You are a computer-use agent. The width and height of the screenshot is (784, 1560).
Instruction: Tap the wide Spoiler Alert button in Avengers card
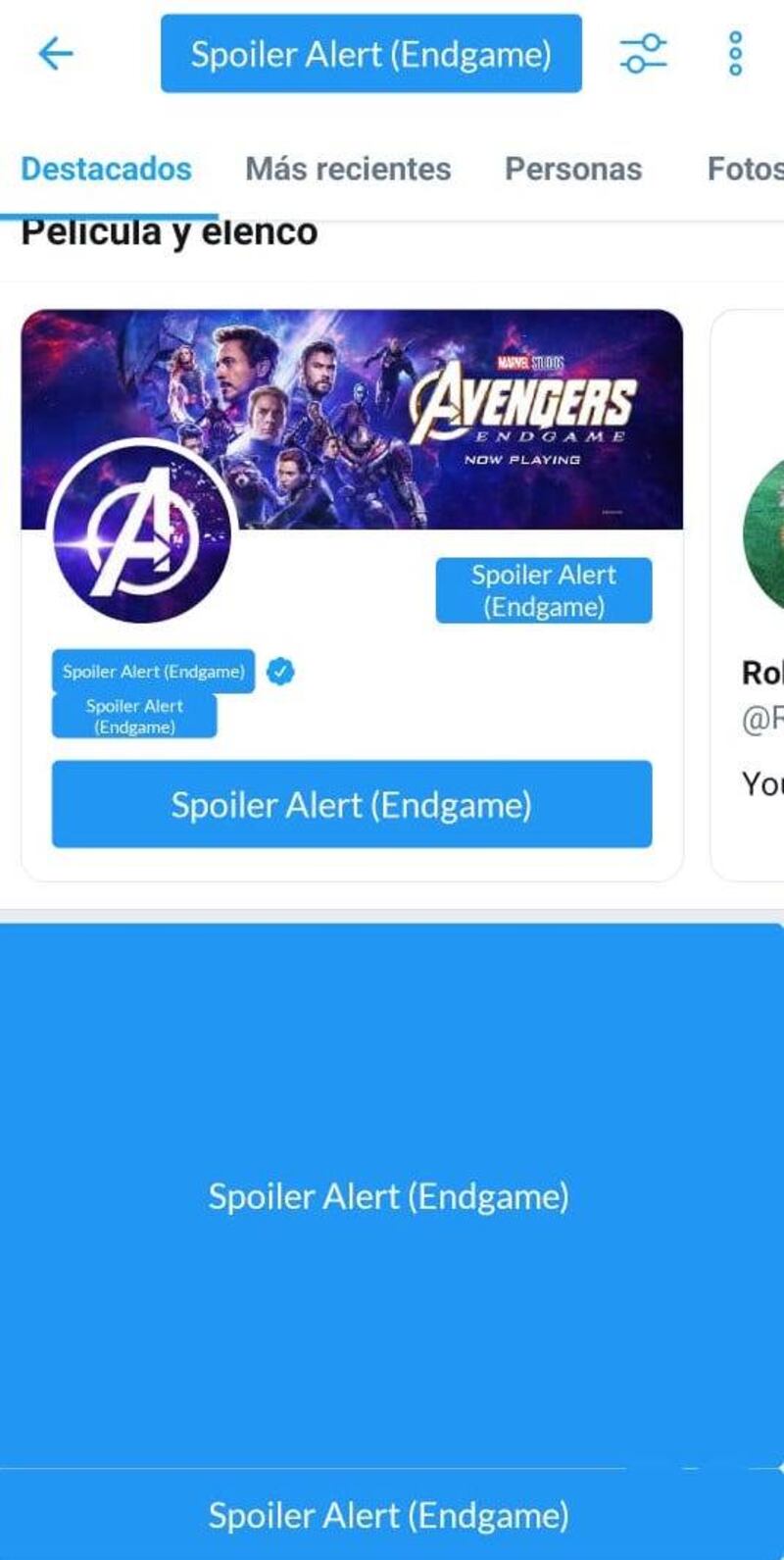352,804
